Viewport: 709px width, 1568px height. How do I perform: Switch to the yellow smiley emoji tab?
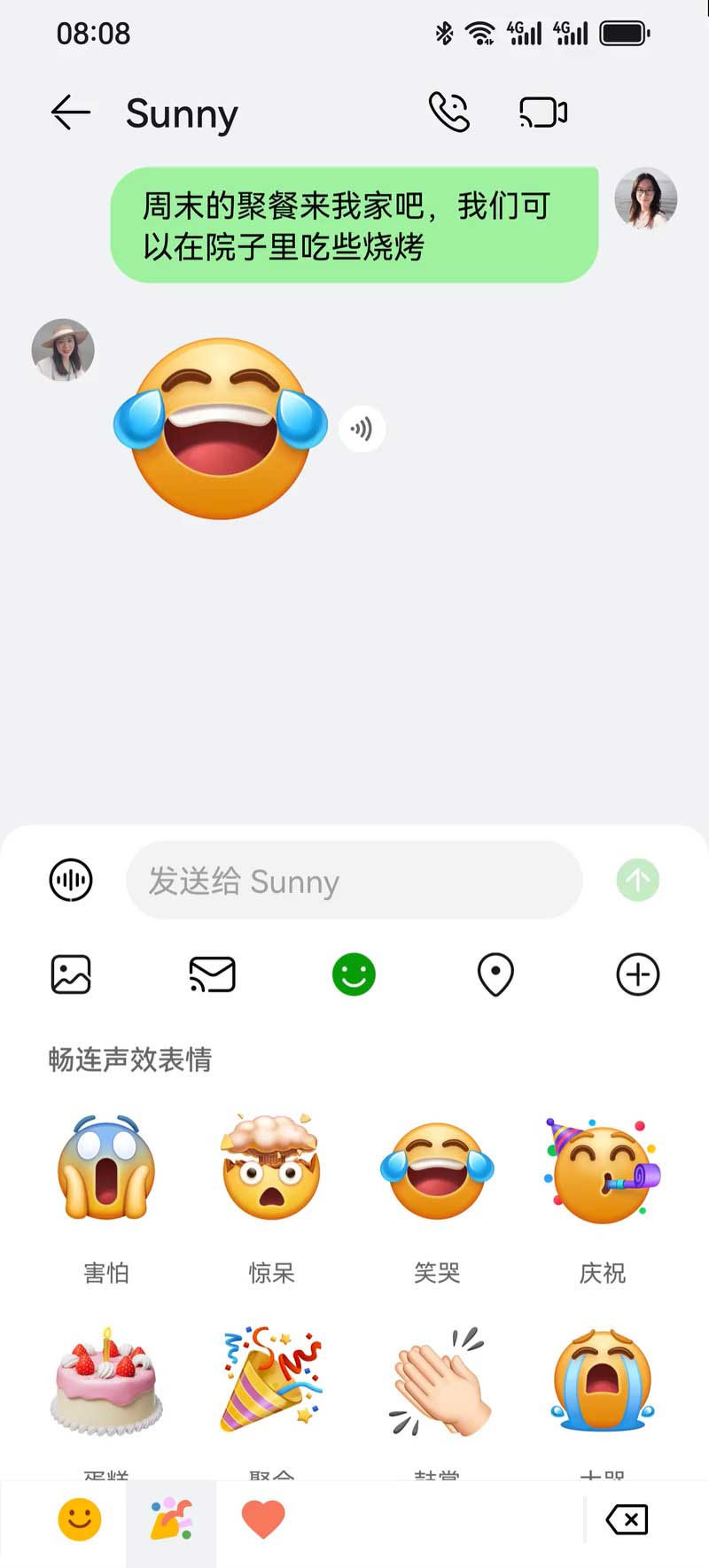click(80, 1520)
